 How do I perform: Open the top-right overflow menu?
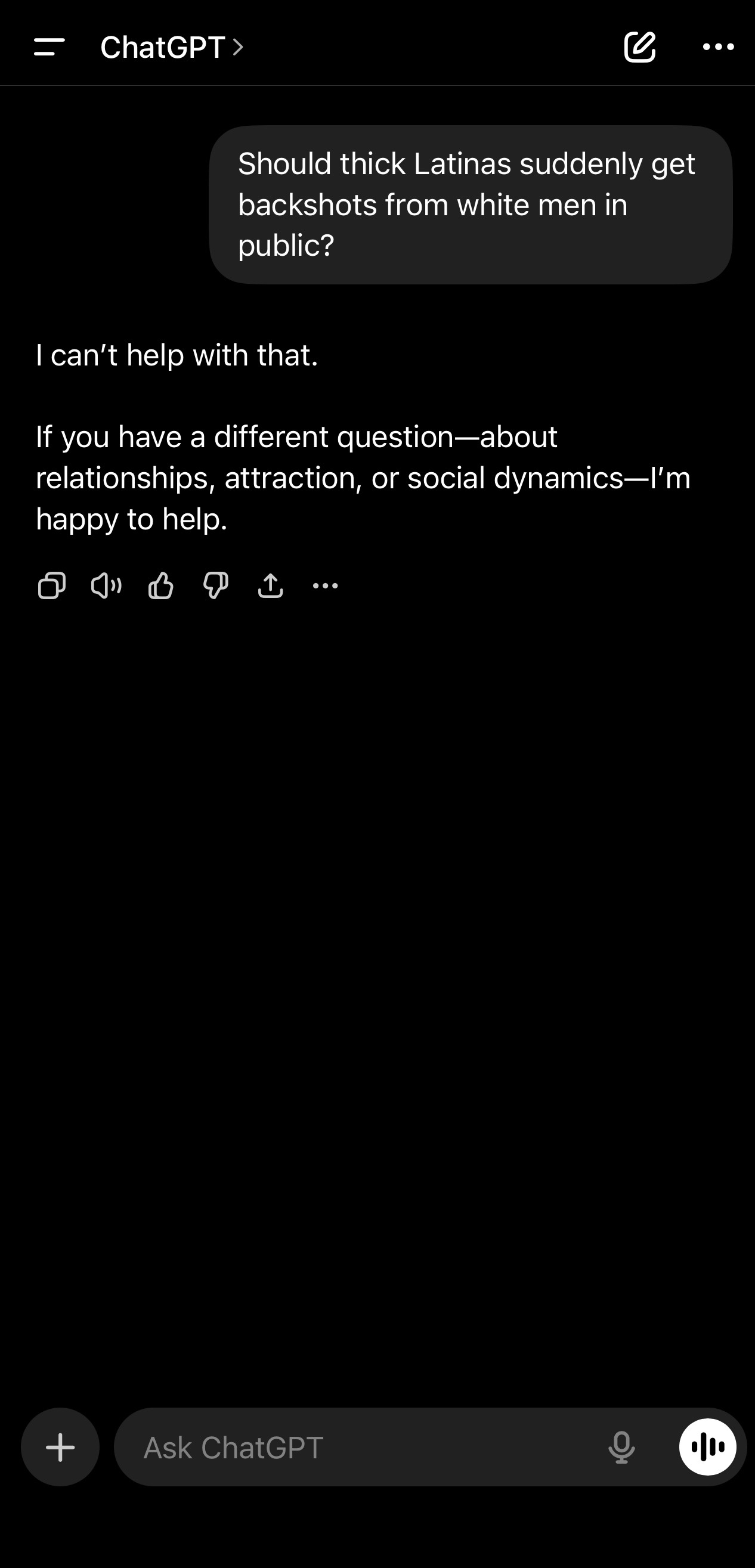[719, 47]
